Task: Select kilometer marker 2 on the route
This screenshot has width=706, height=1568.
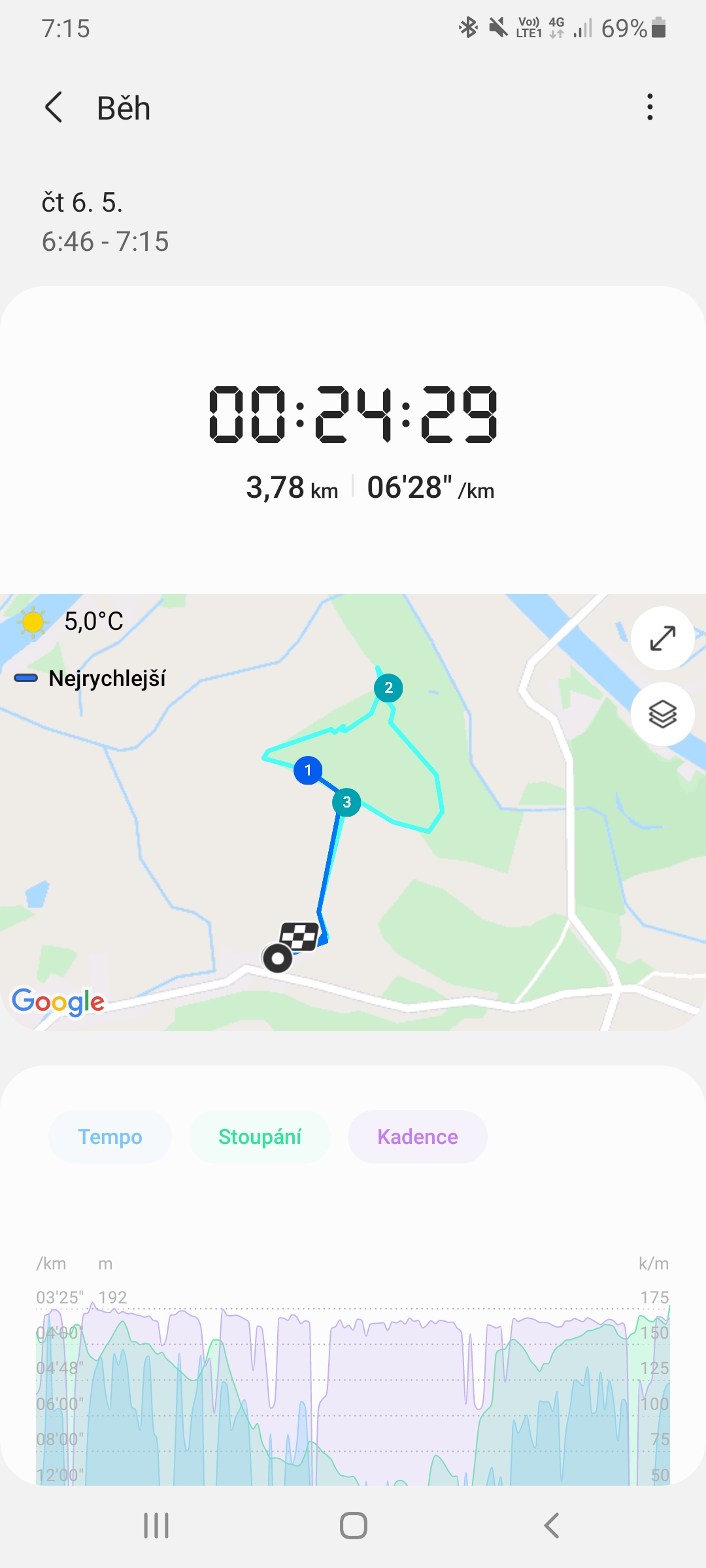Action: click(x=388, y=688)
